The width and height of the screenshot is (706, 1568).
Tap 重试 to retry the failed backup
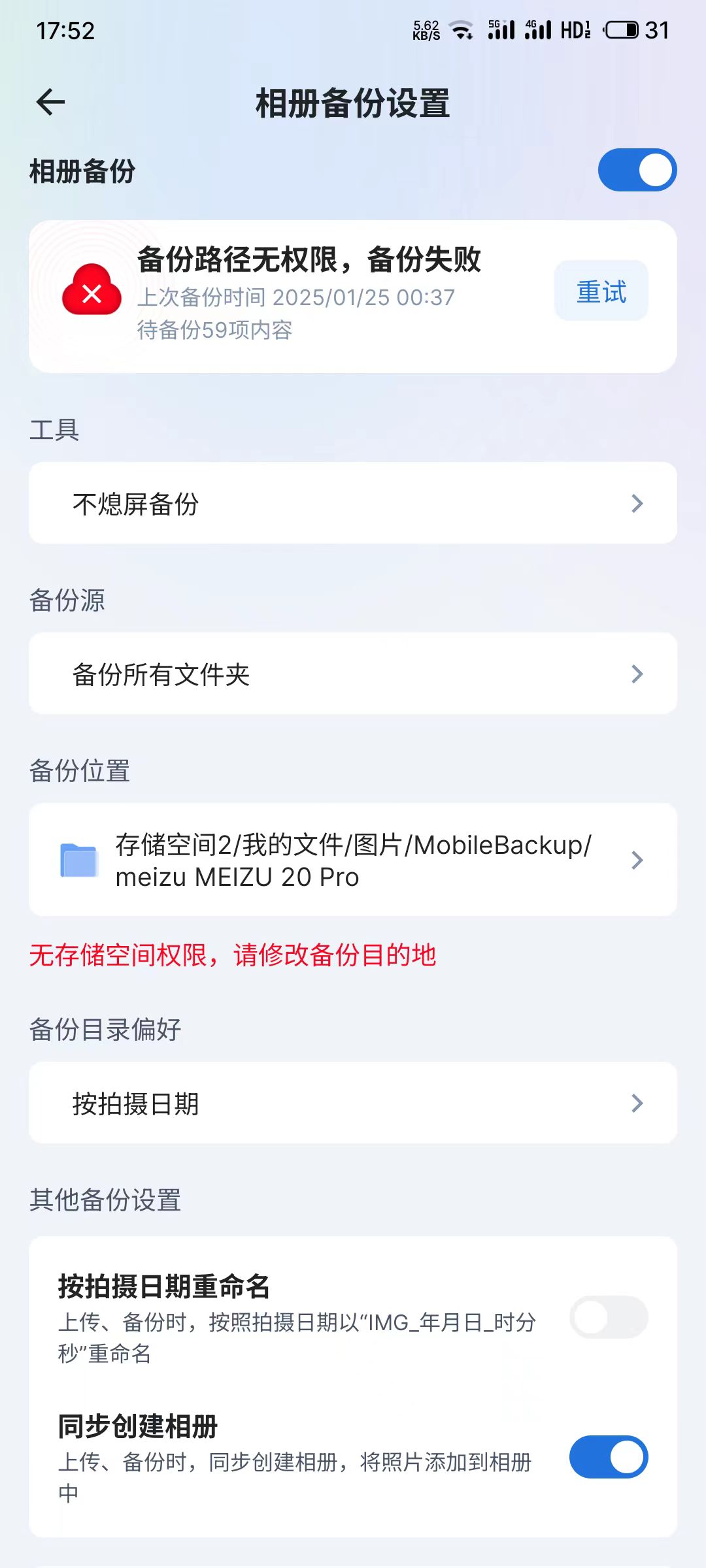click(601, 291)
